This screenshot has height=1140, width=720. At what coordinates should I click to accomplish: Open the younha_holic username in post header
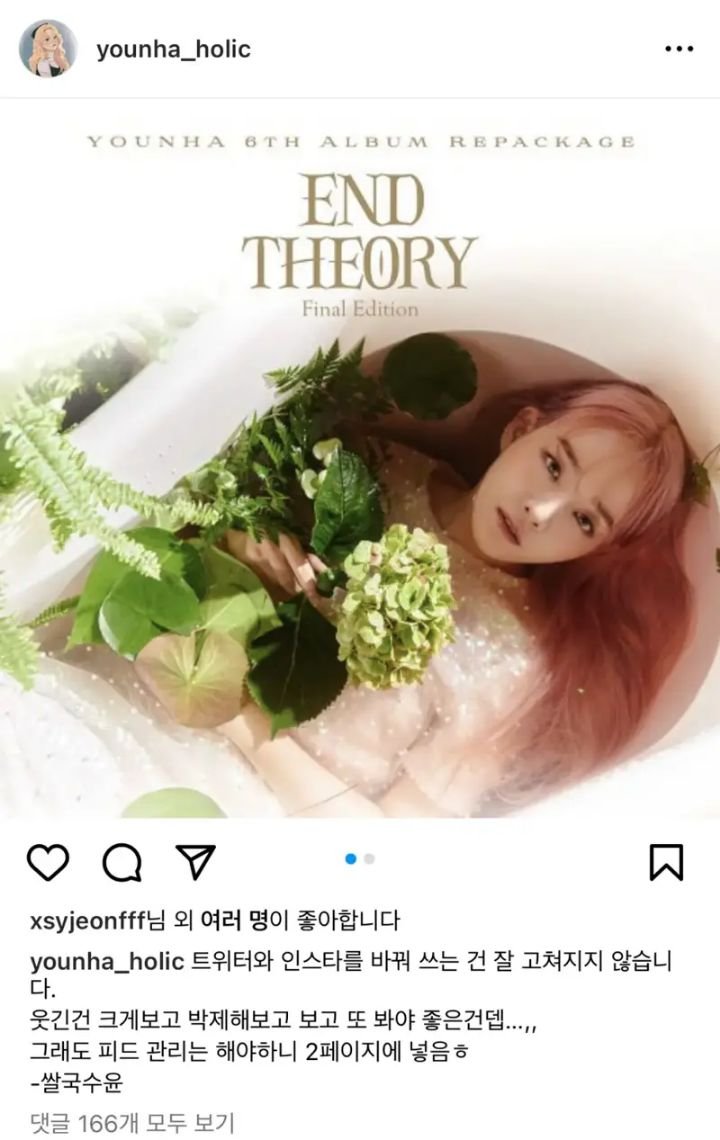pos(173,49)
